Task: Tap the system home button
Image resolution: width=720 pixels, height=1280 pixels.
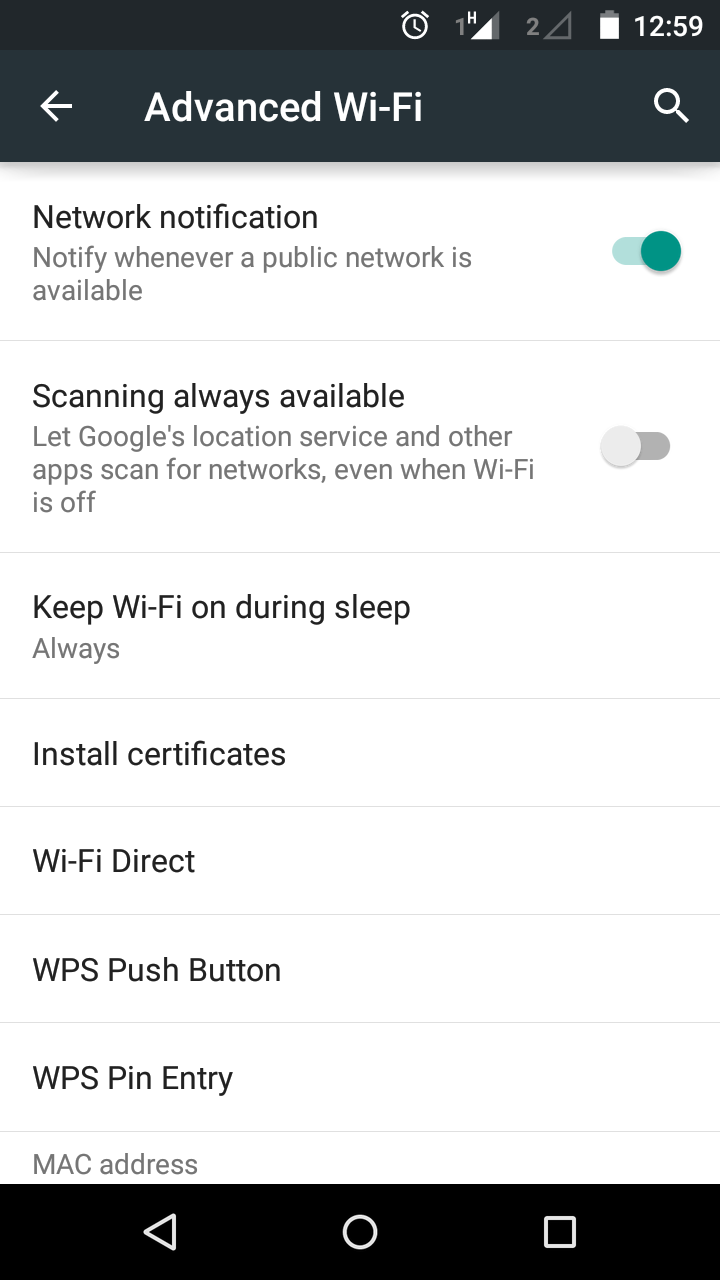Action: 360,1232
